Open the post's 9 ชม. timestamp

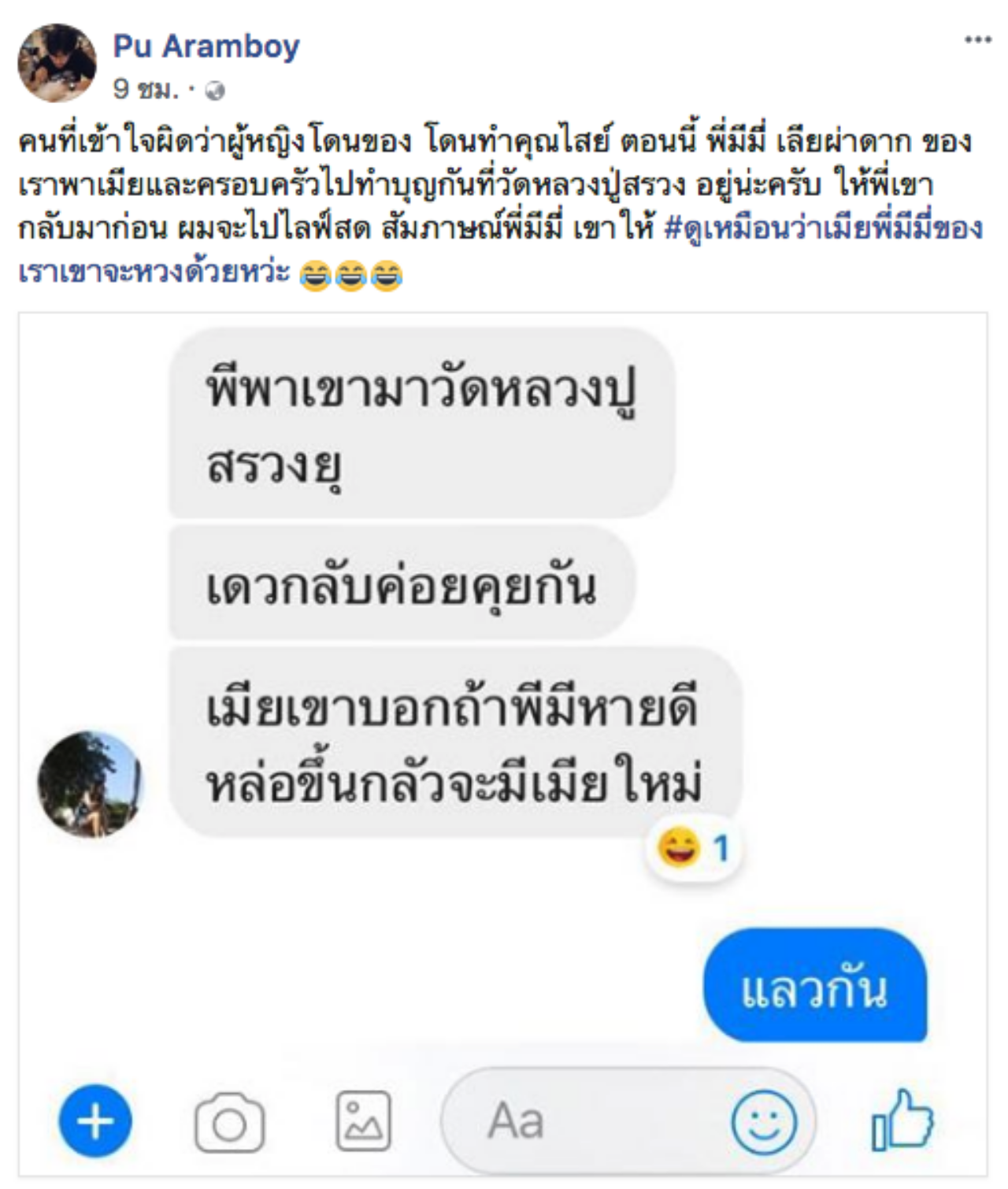tap(145, 90)
